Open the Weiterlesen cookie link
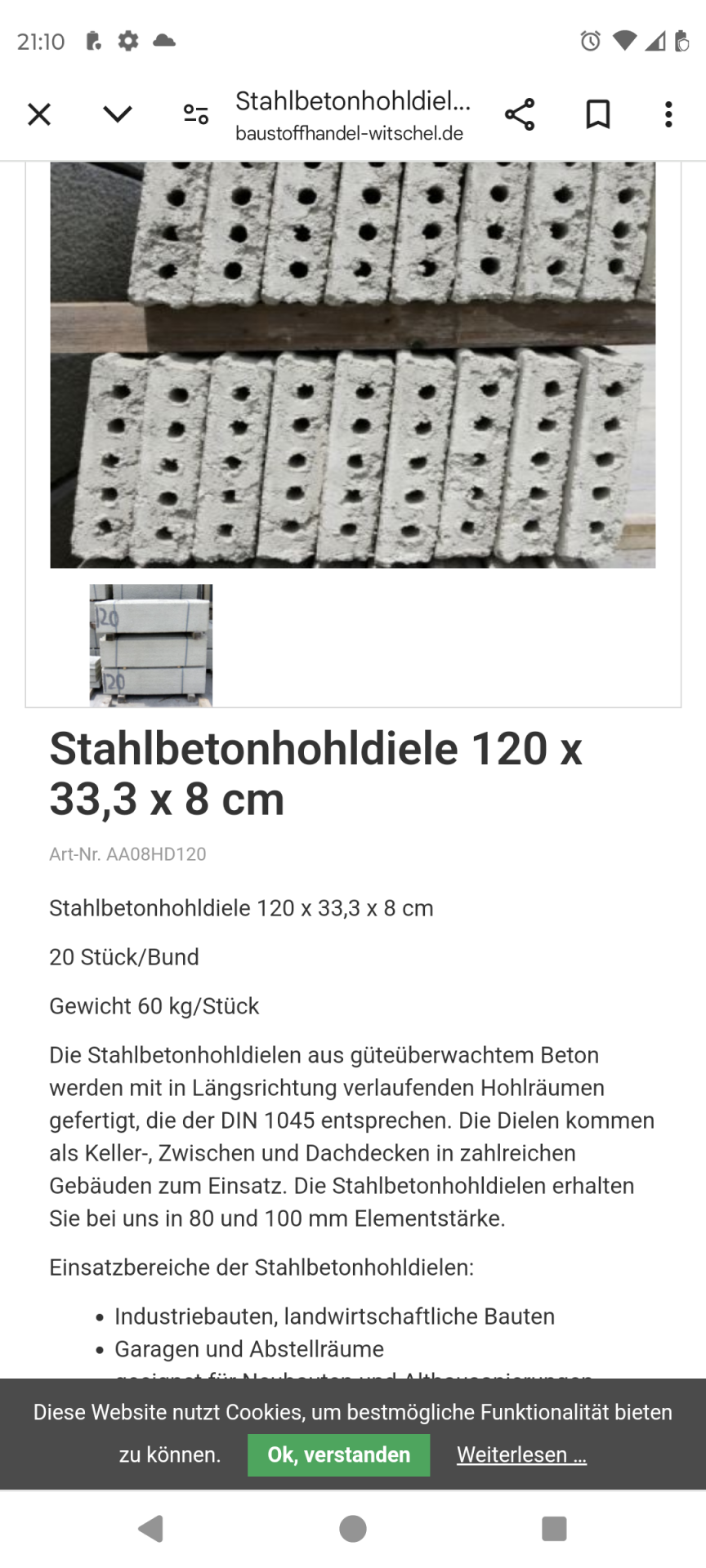This screenshot has height=1568, width=706. coord(521,1454)
